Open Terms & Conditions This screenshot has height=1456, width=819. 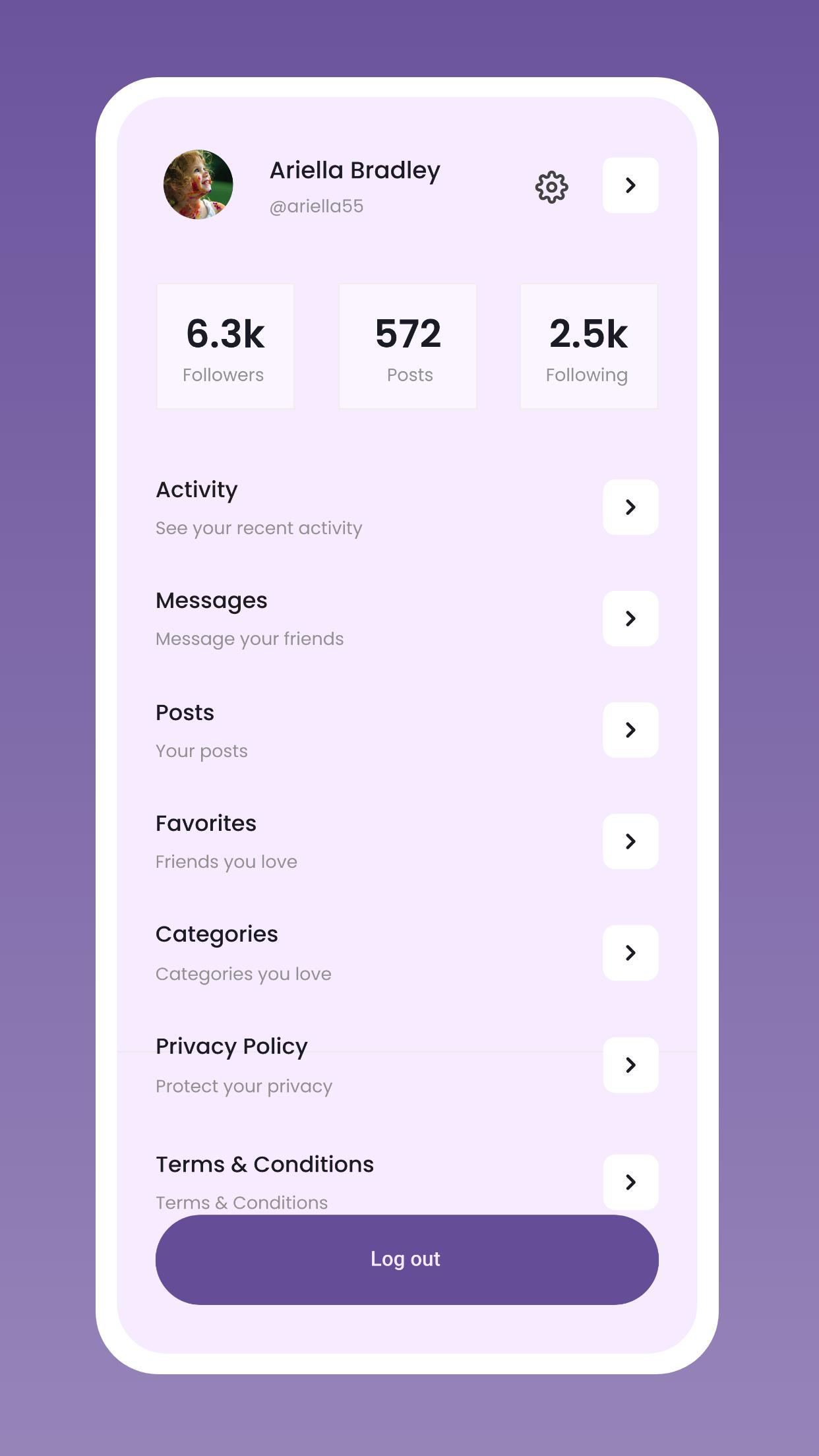click(x=407, y=1182)
